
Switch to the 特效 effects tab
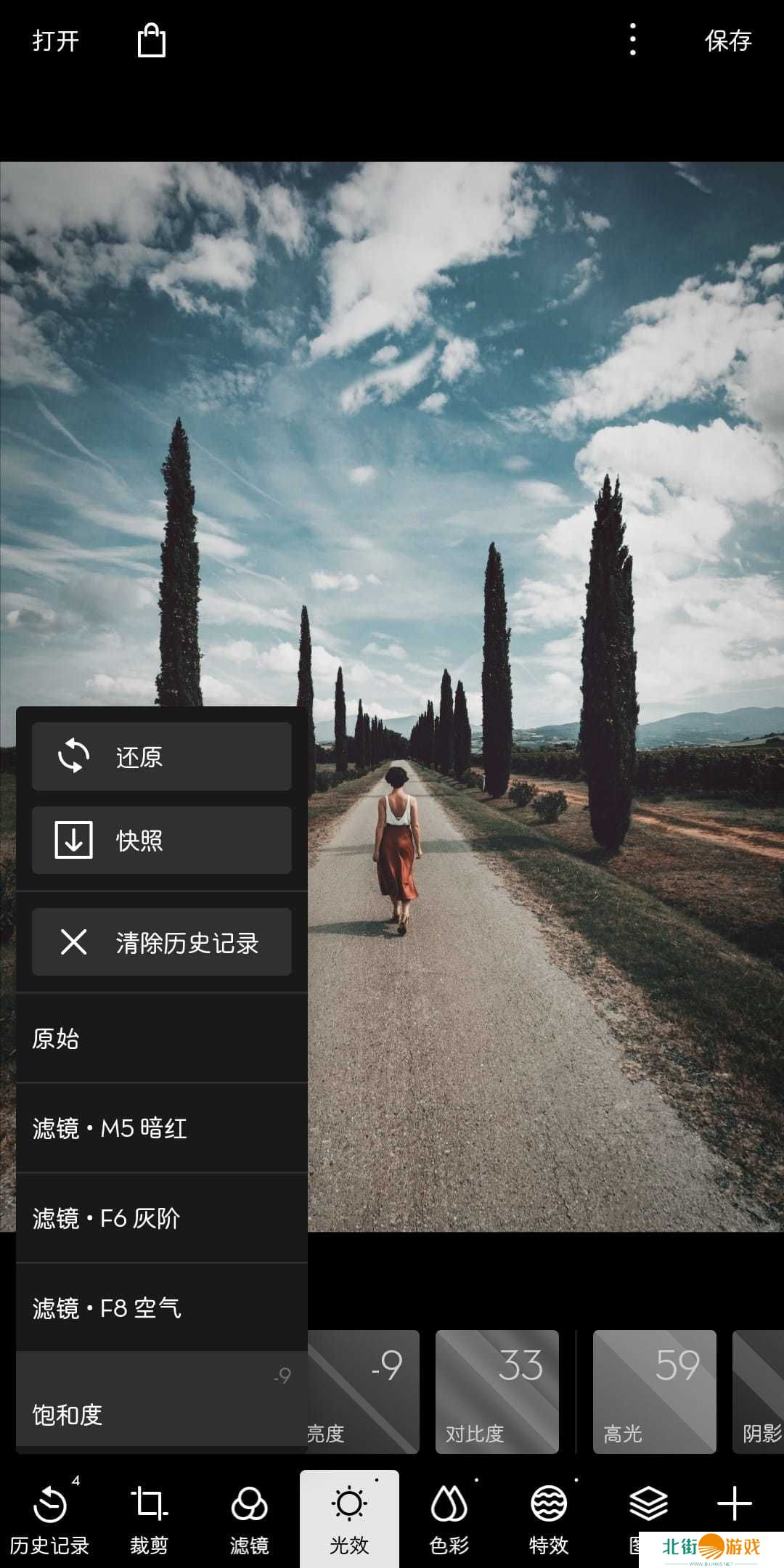pos(549,1519)
